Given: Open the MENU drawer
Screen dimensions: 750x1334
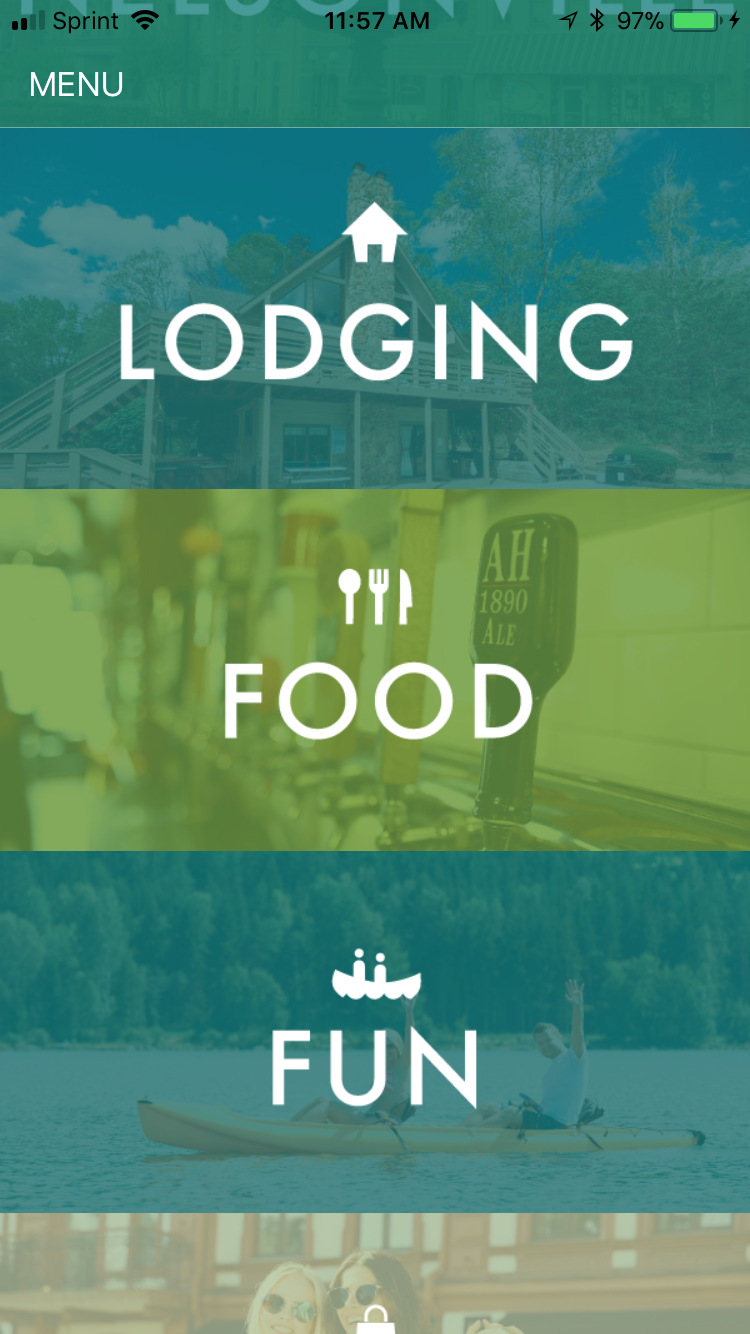Looking at the screenshot, I should 76,85.
